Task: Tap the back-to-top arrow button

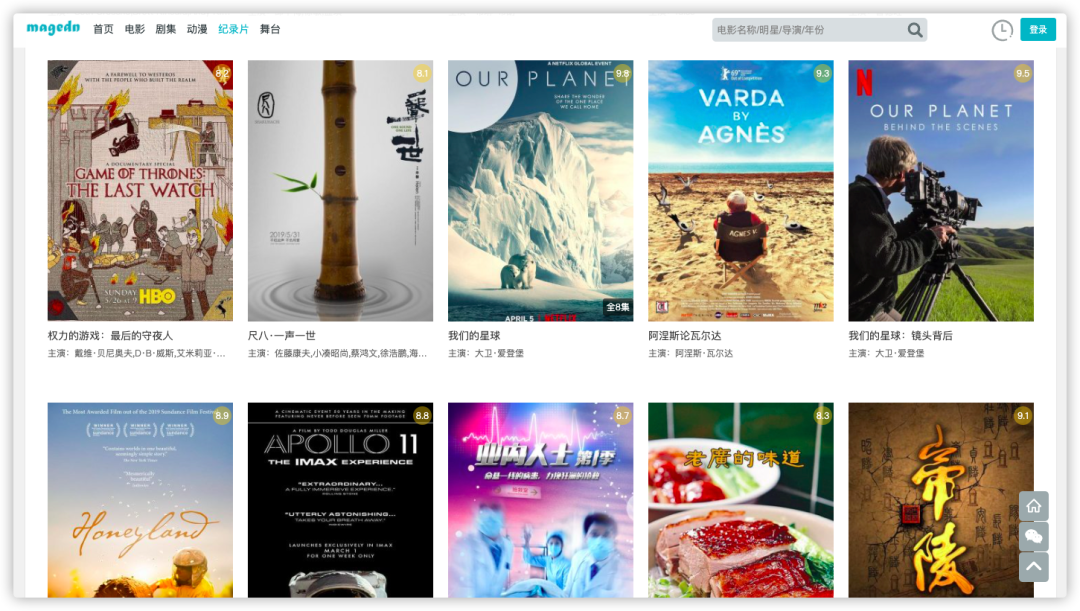Action: pyautogui.click(x=1033, y=567)
